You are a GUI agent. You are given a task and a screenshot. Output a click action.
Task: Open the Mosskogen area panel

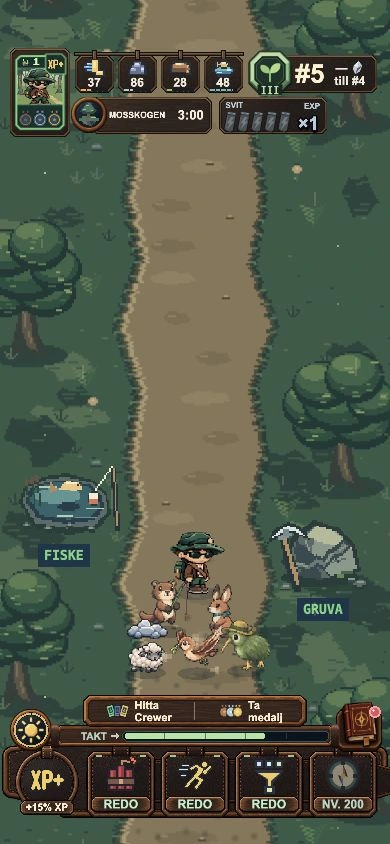(141, 115)
